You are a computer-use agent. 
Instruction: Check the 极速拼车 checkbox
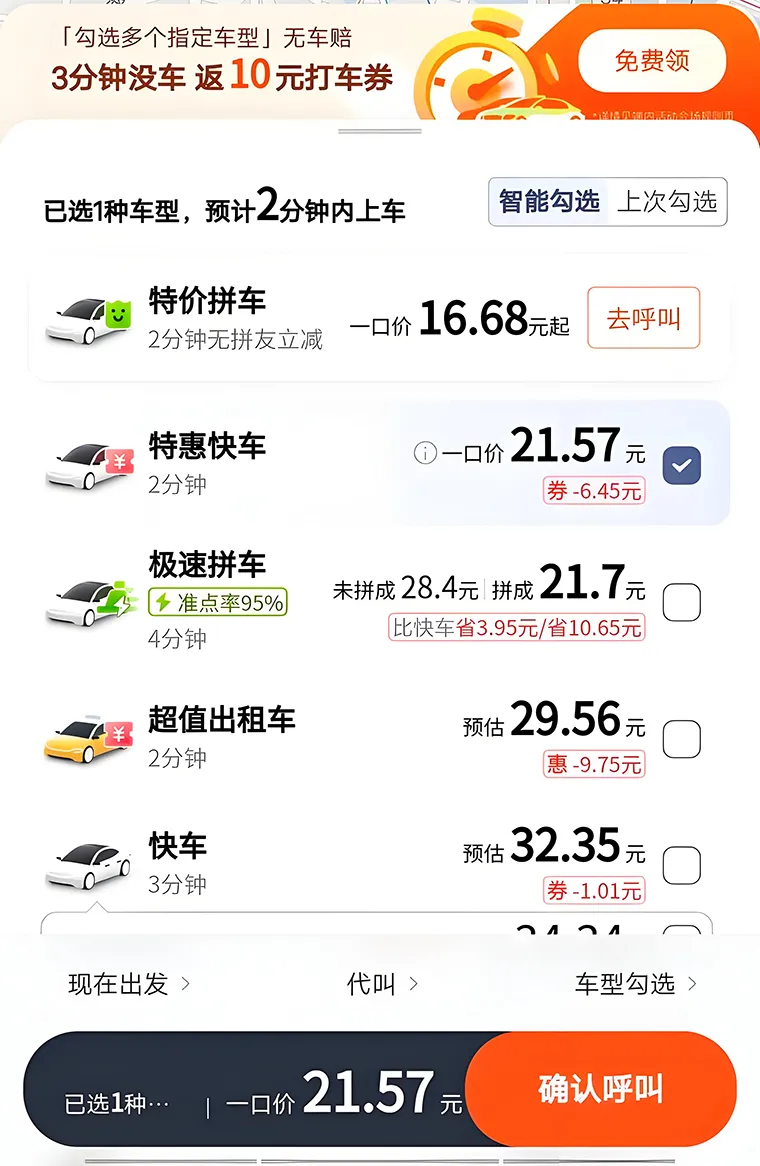pyautogui.click(x=682, y=601)
